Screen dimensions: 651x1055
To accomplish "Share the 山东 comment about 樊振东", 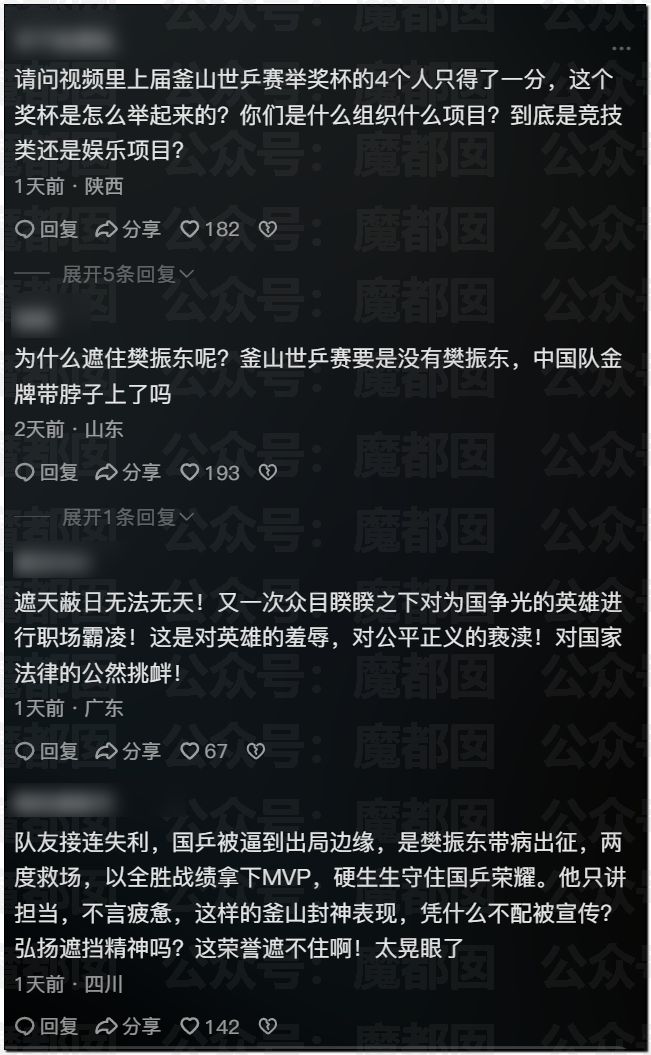I will [x=128, y=472].
